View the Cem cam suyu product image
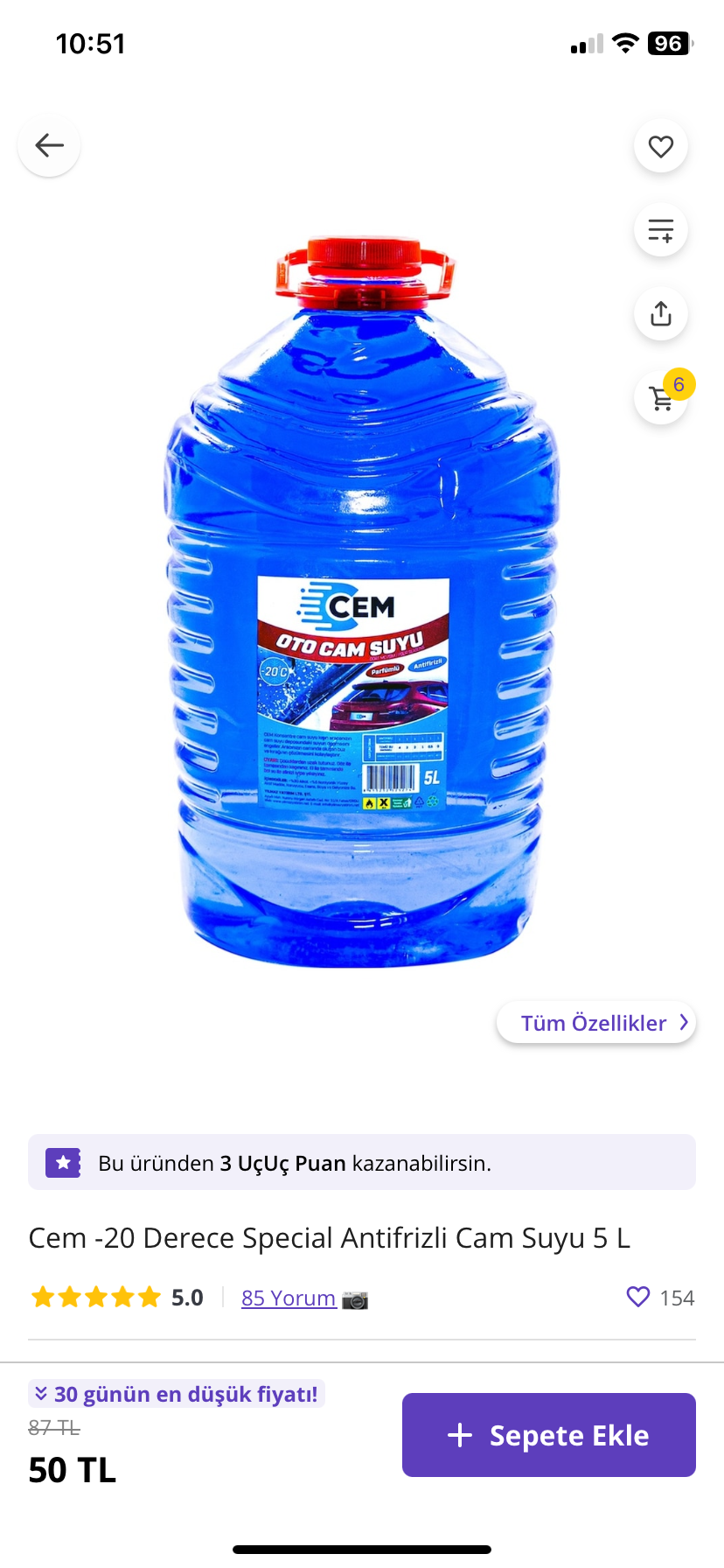 (x=362, y=604)
